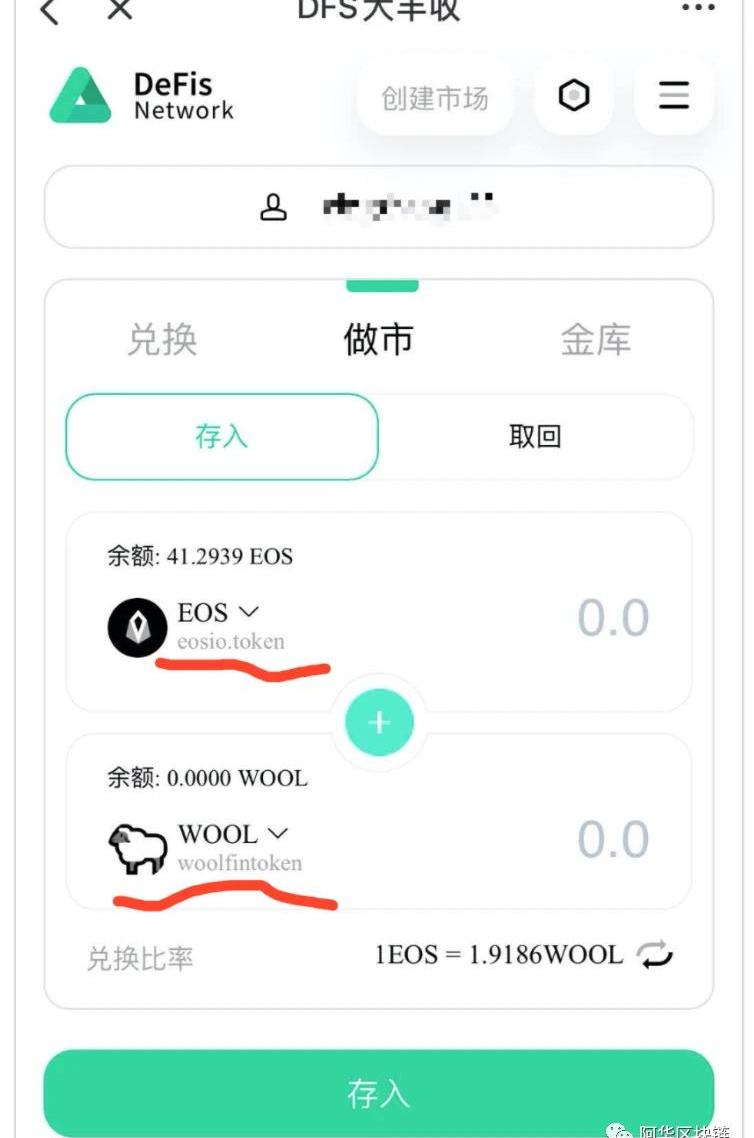Select the 做市 tab
The height and width of the screenshot is (1138, 754).
[x=378, y=340]
